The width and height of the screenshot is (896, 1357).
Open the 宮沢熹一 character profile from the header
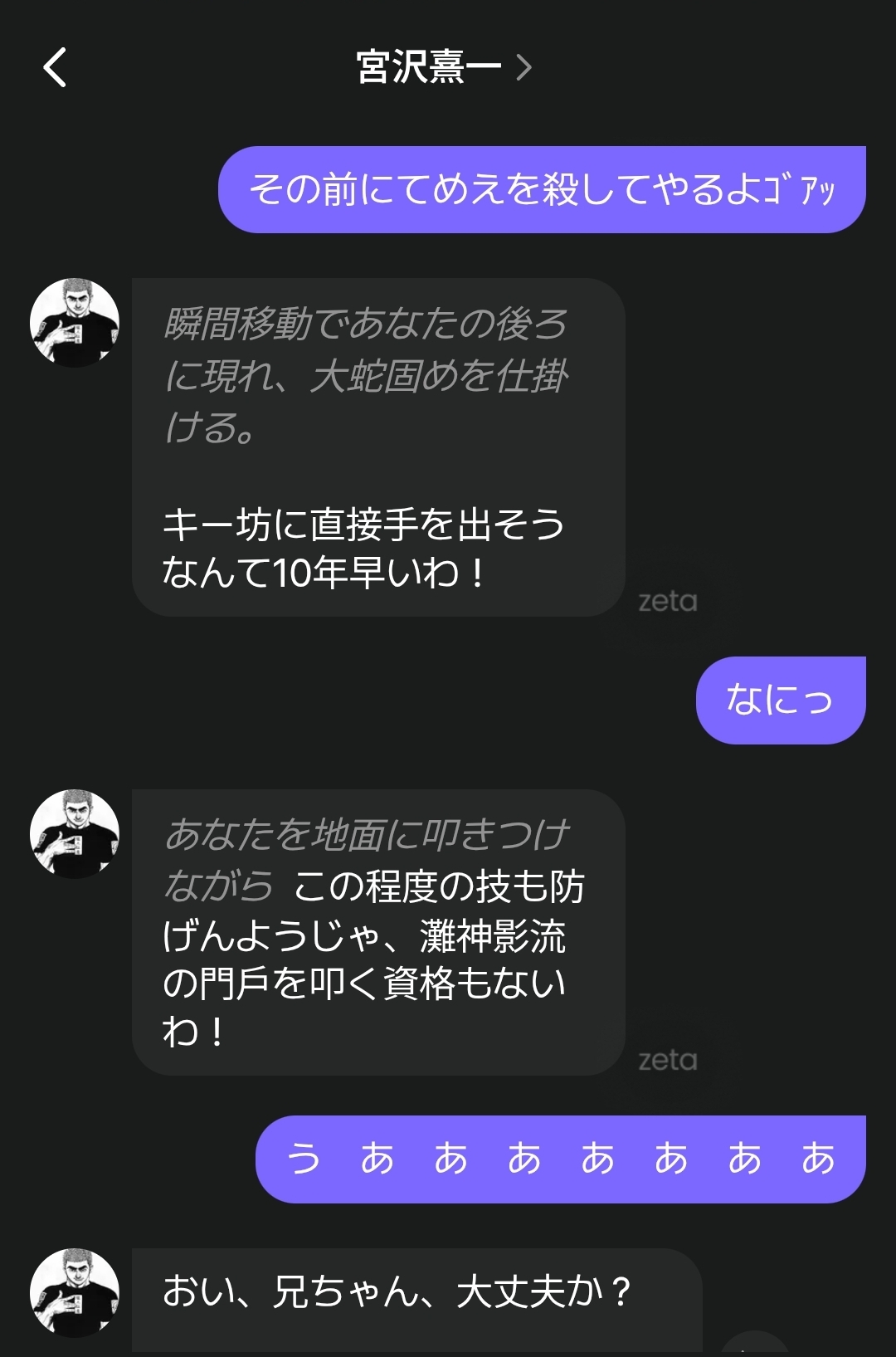[x=442, y=67]
